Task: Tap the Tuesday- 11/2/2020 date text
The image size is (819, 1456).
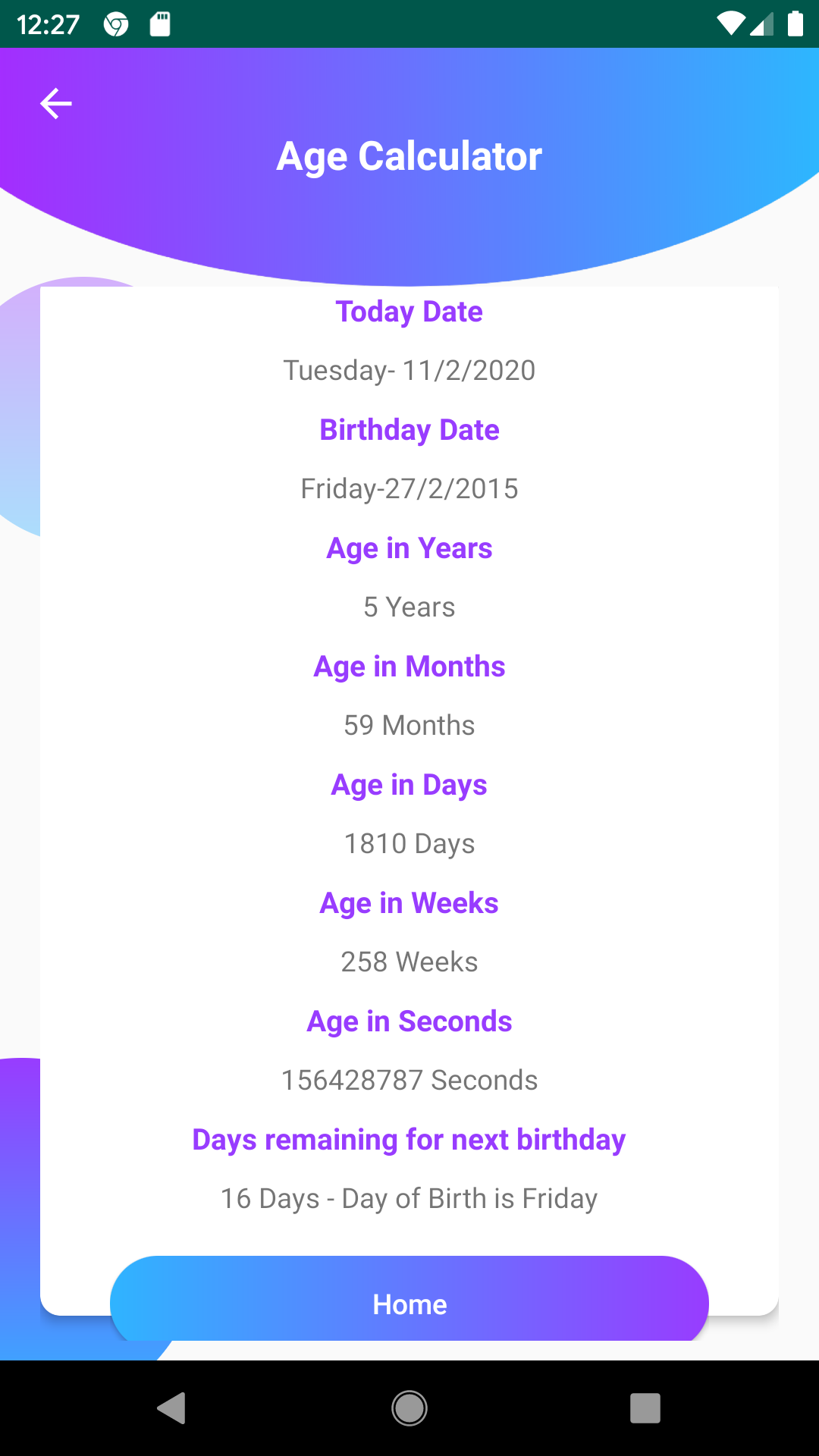Action: pyautogui.click(x=409, y=370)
